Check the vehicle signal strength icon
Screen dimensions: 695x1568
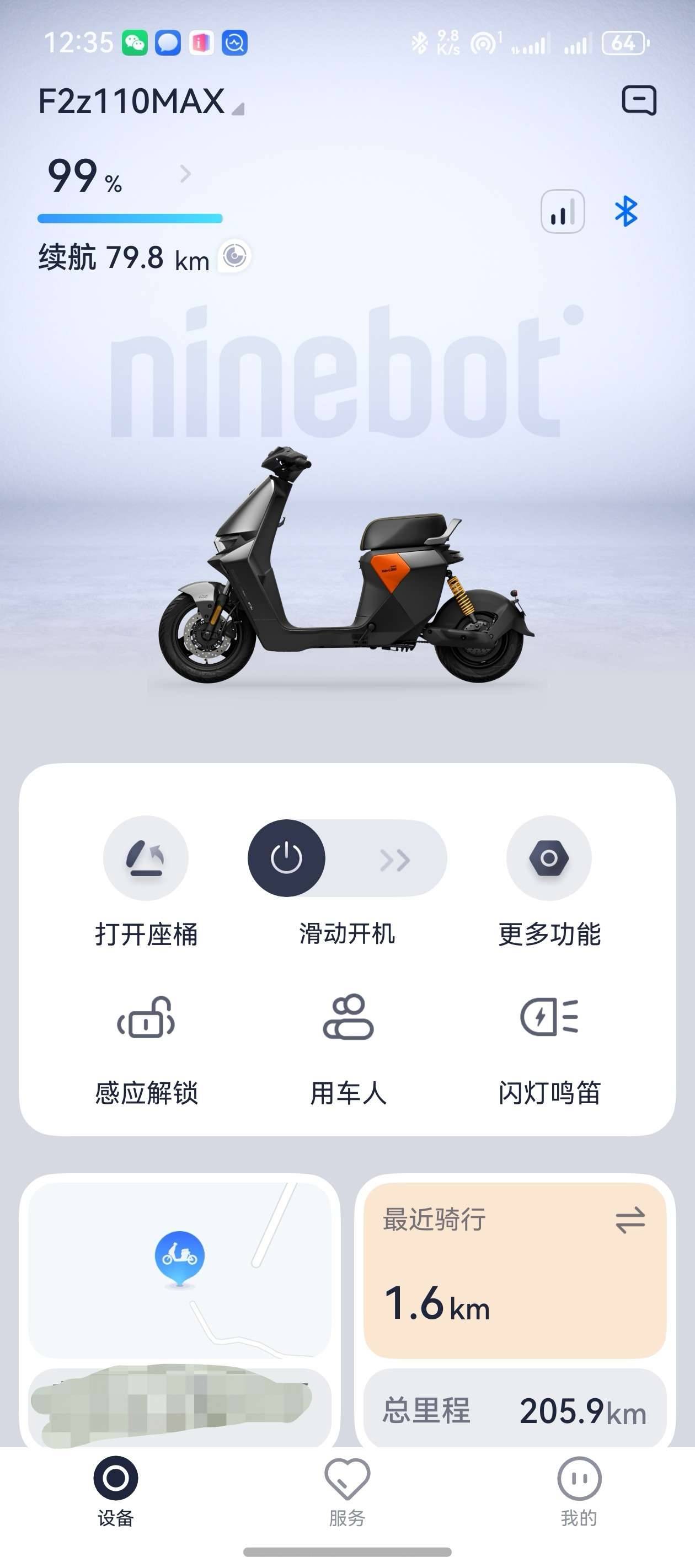point(562,212)
